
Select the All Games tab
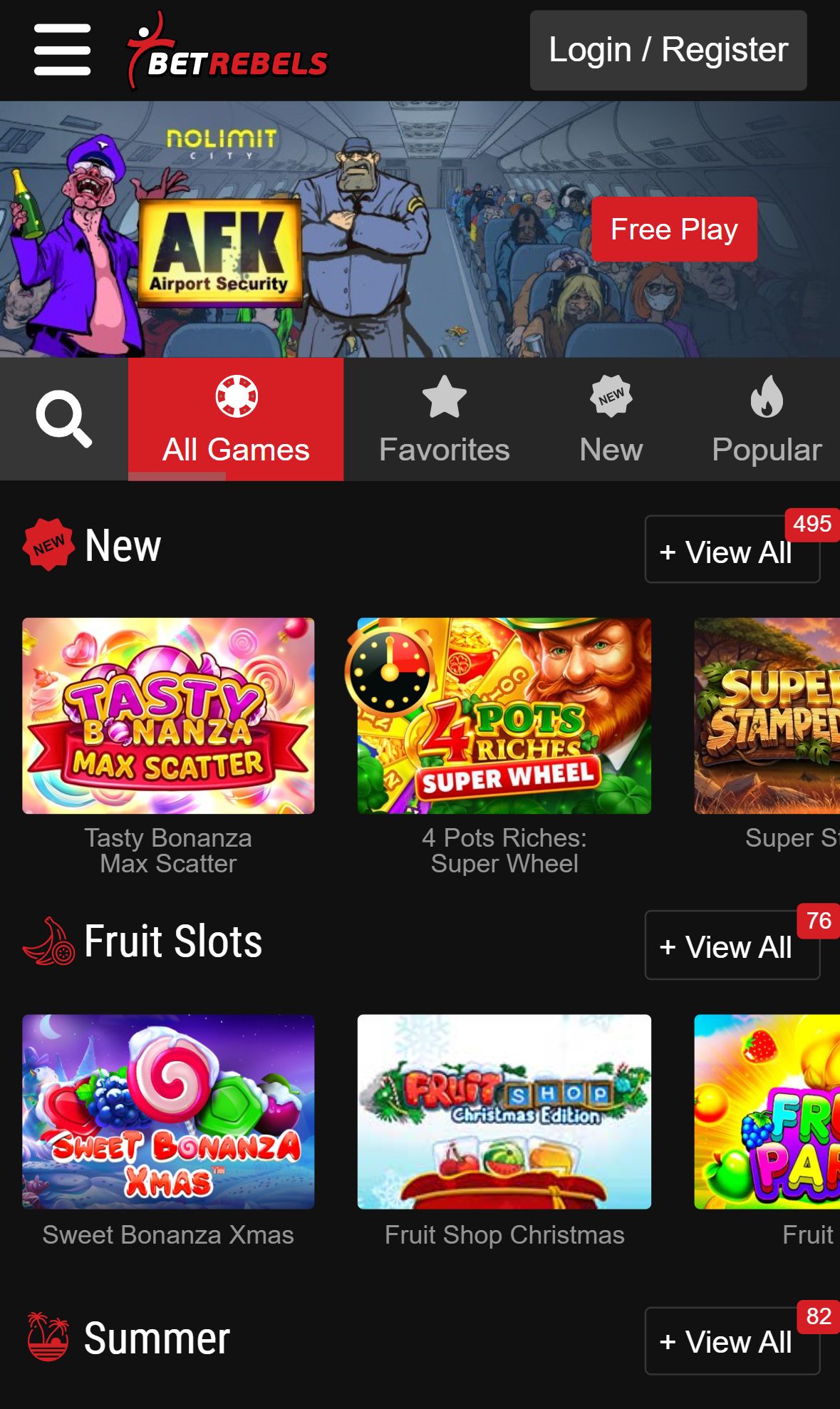pyautogui.click(x=236, y=419)
